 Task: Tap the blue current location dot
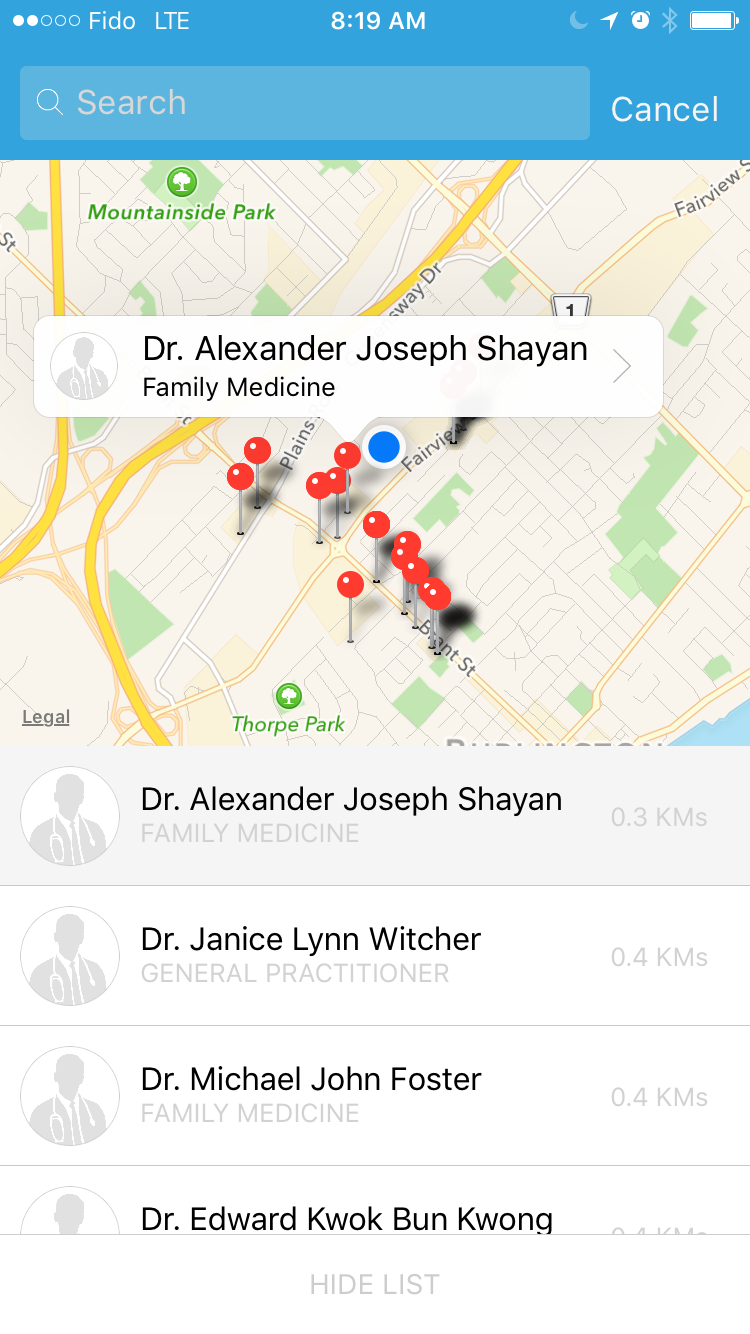pyautogui.click(x=384, y=447)
